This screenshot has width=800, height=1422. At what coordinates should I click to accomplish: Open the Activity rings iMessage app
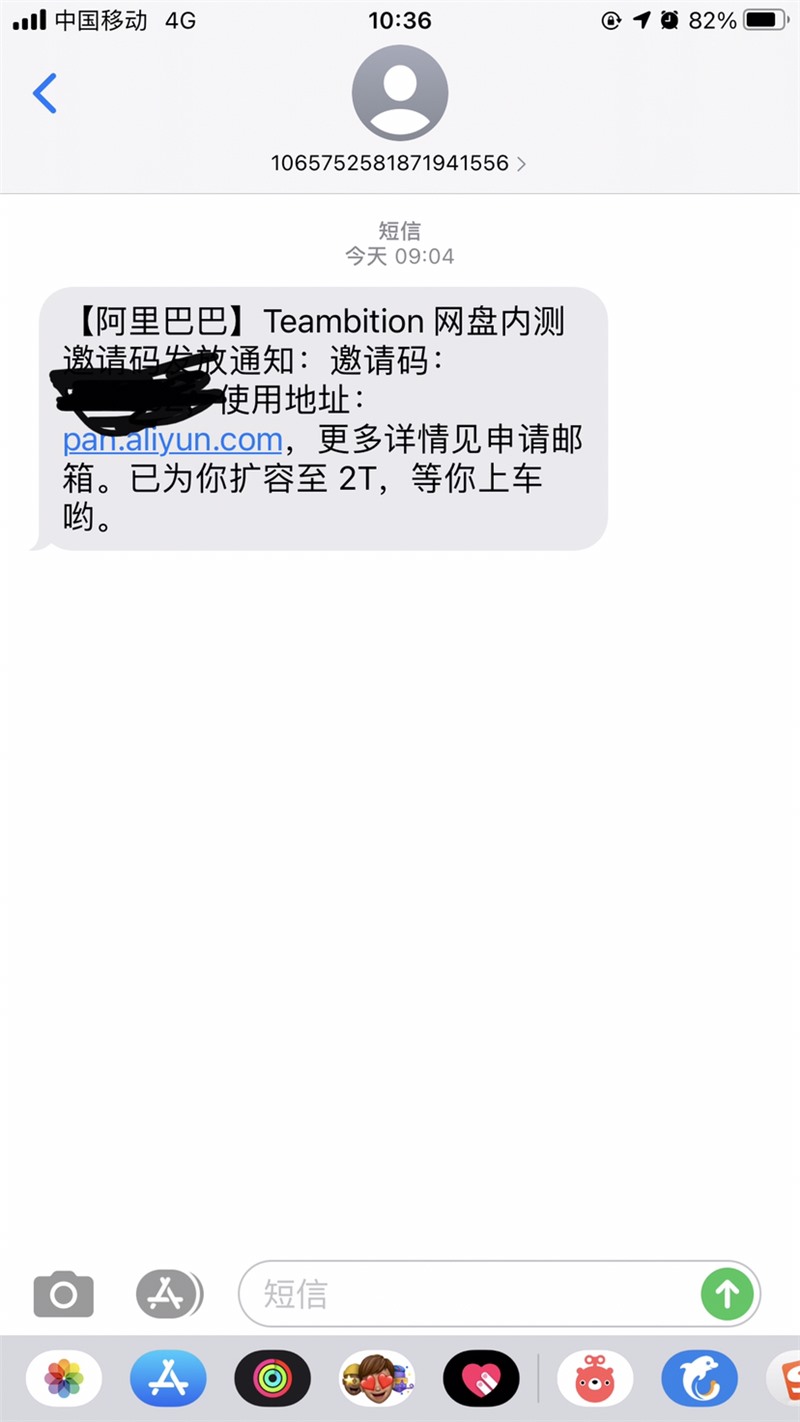point(272,1380)
